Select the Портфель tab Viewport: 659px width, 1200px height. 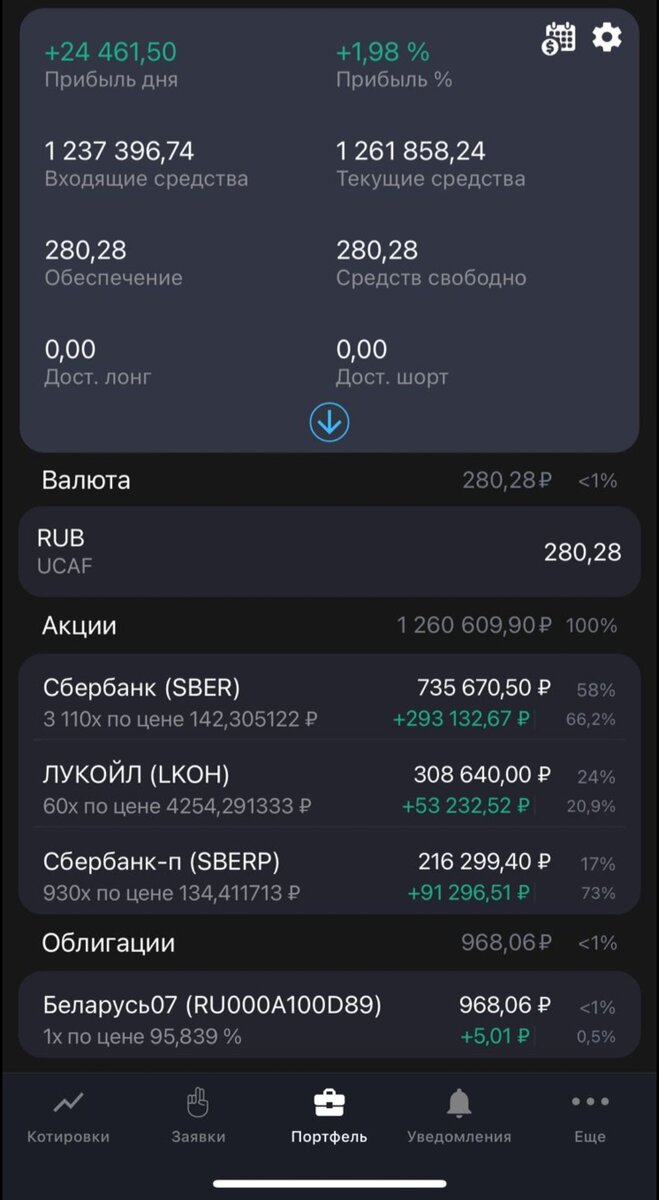coord(329,1116)
